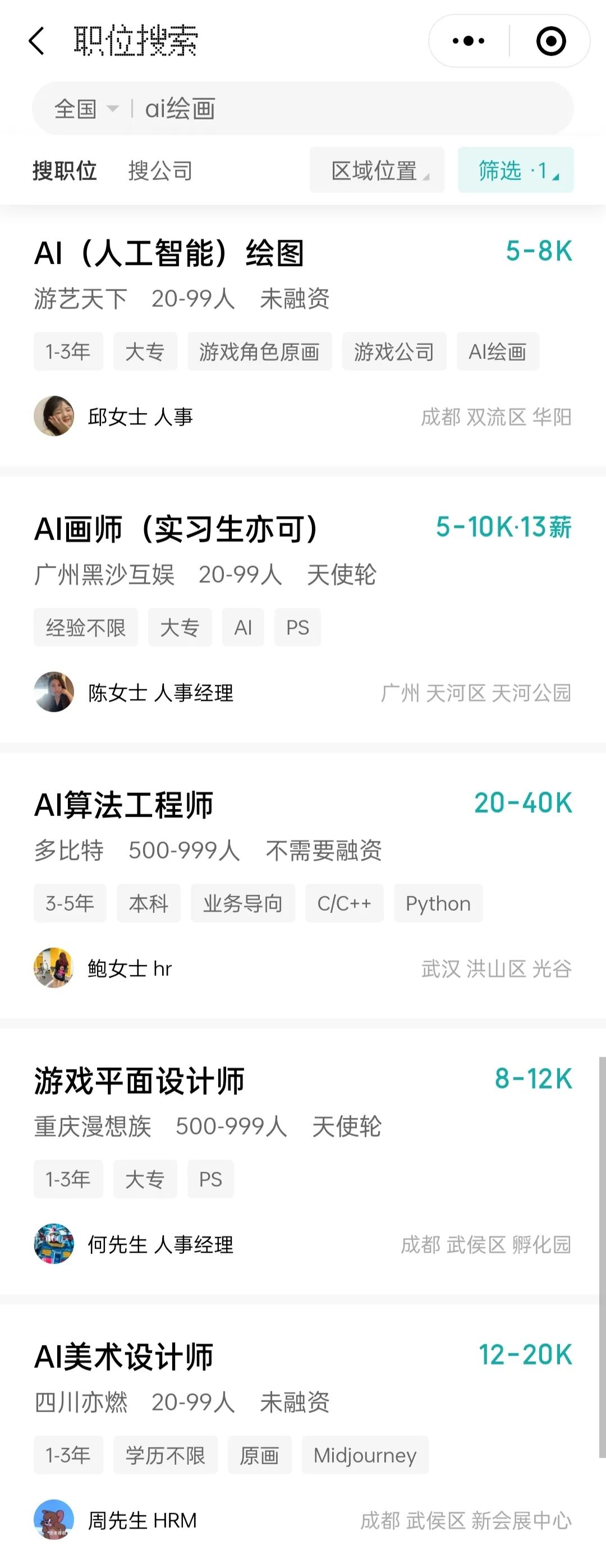This screenshot has height=1568, width=606.
Task: Open the mini program more options menu
Action: click(x=469, y=41)
